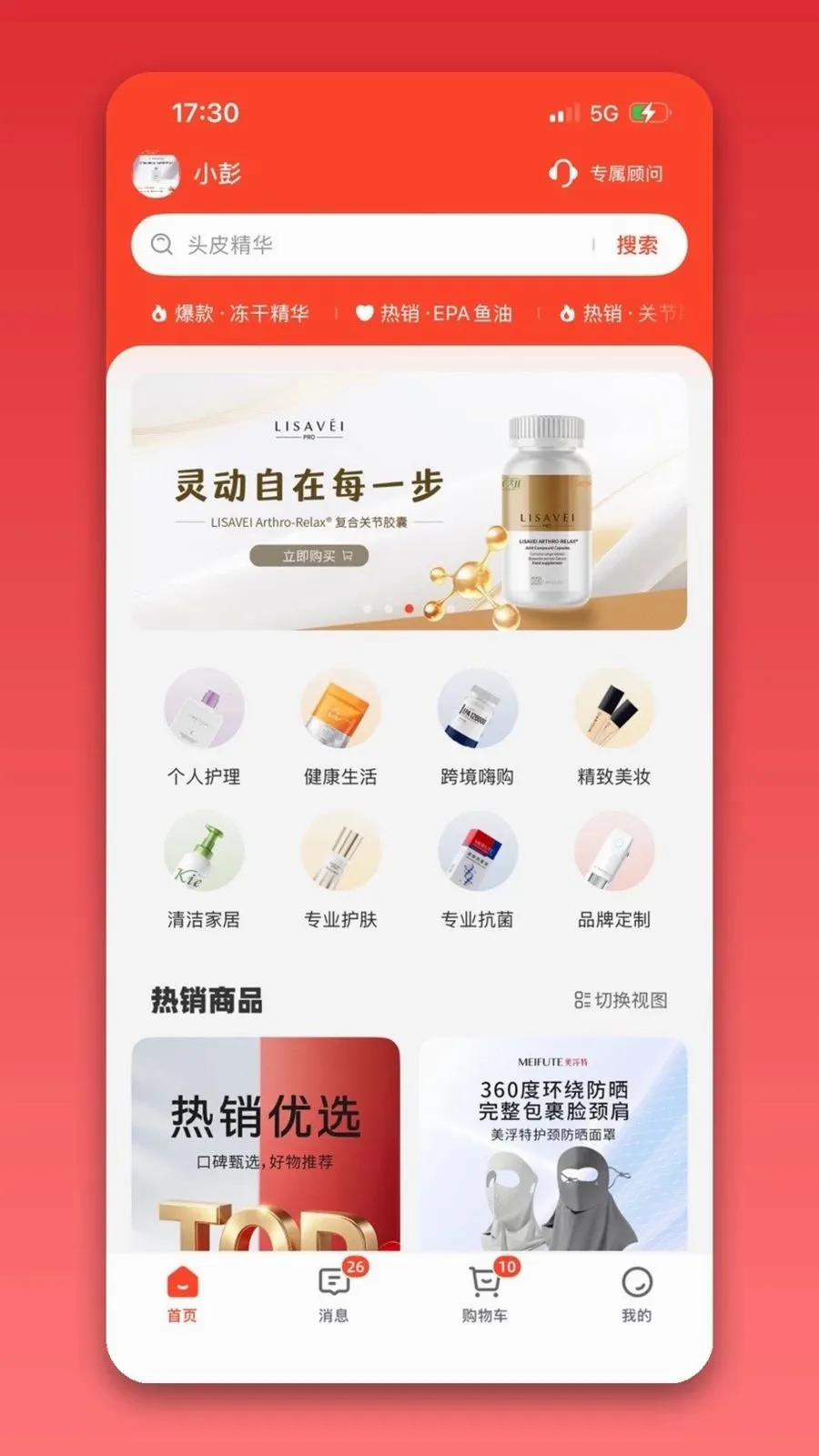Screen dimensions: 819x1456
Task: Open the 热销优选 product card
Action: [x=266, y=1145]
